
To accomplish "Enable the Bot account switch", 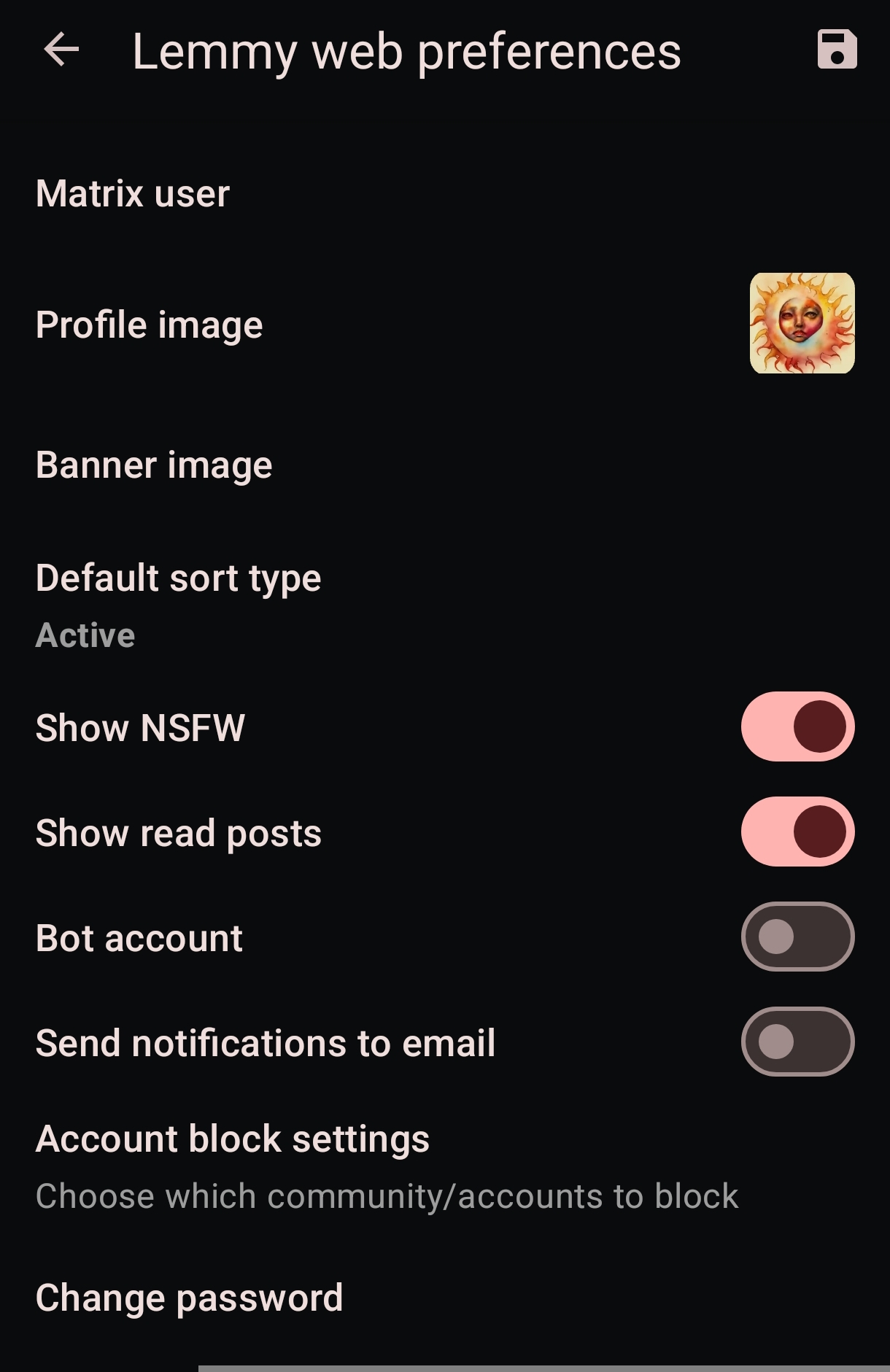I will click(797, 937).
